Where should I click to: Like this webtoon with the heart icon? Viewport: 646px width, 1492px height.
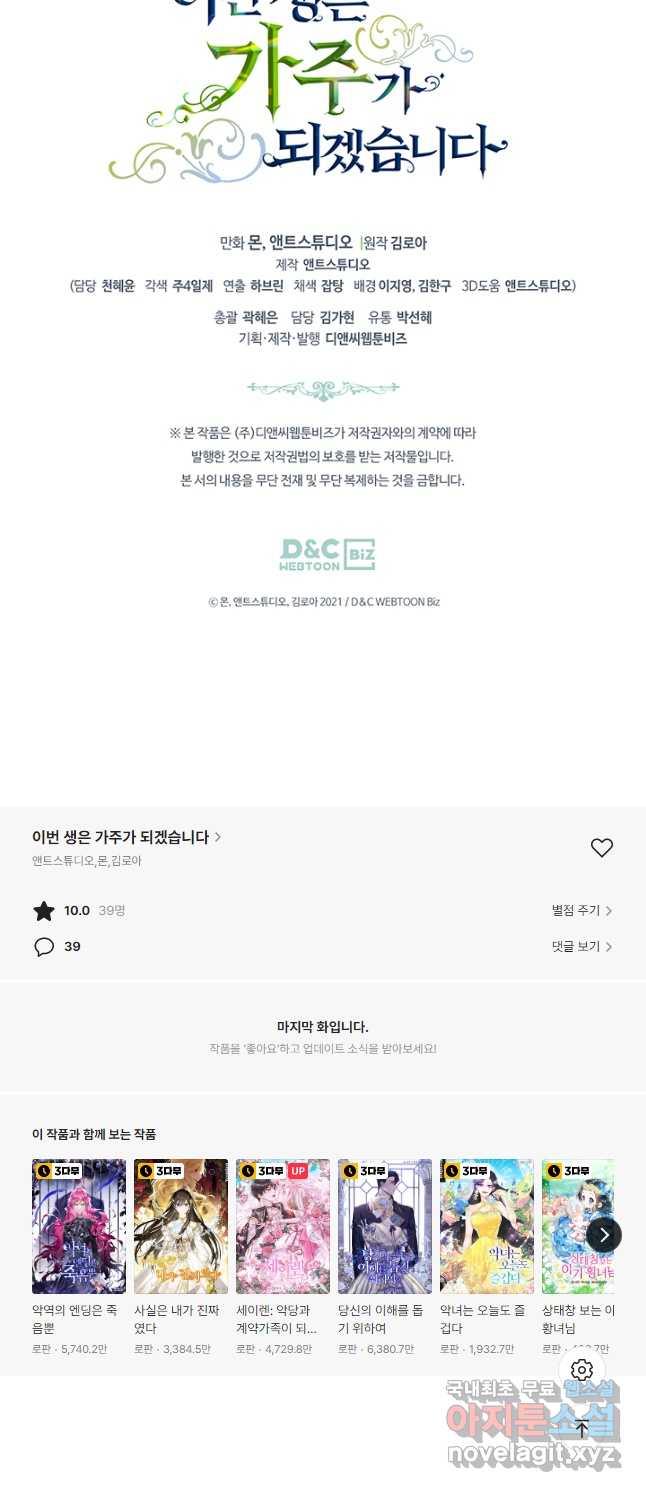pyautogui.click(x=601, y=848)
